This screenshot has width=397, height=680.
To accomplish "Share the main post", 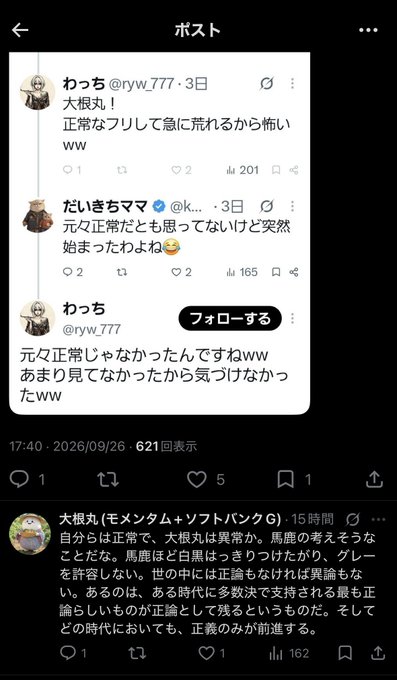I will [374, 479].
